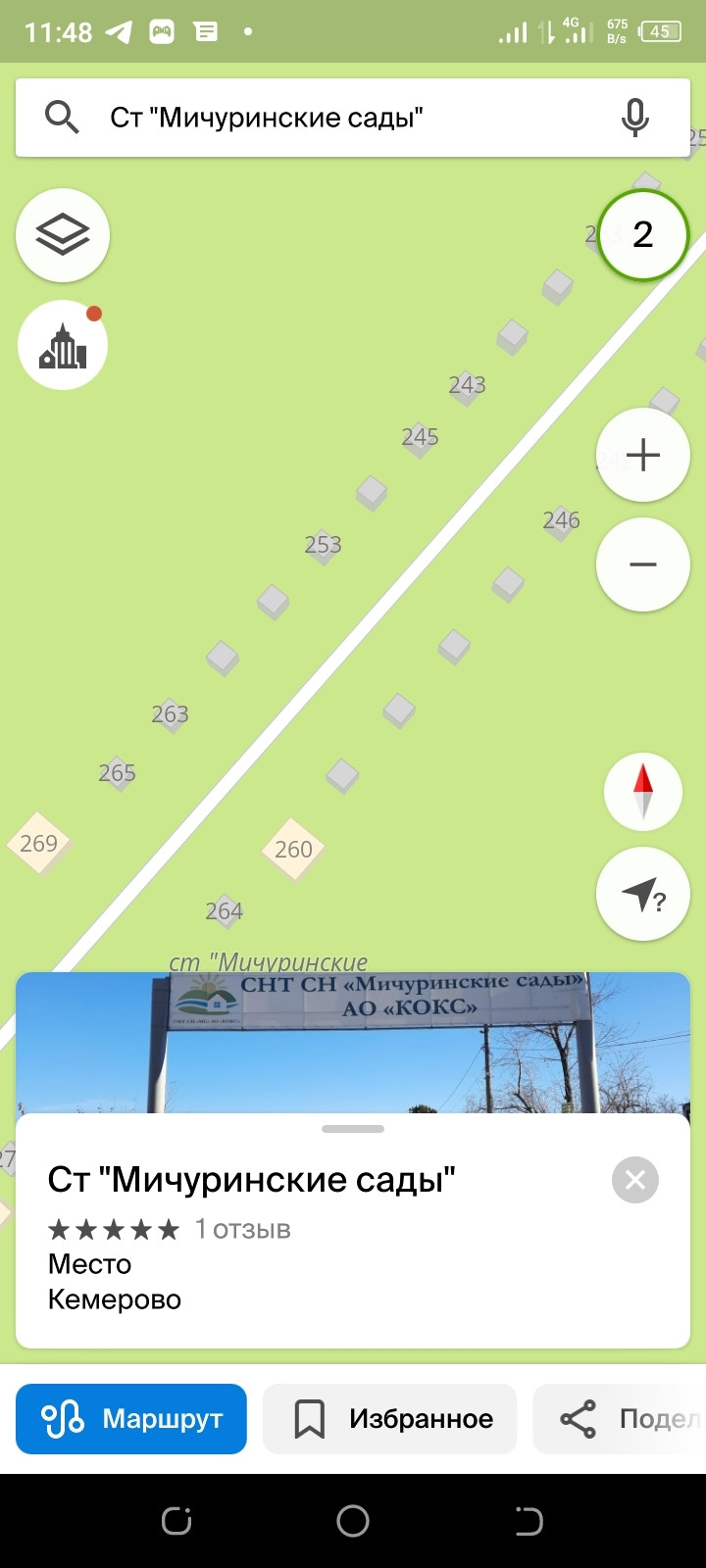Open the city buildings icon button
This screenshot has width=706, height=1568.
click(63, 345)
